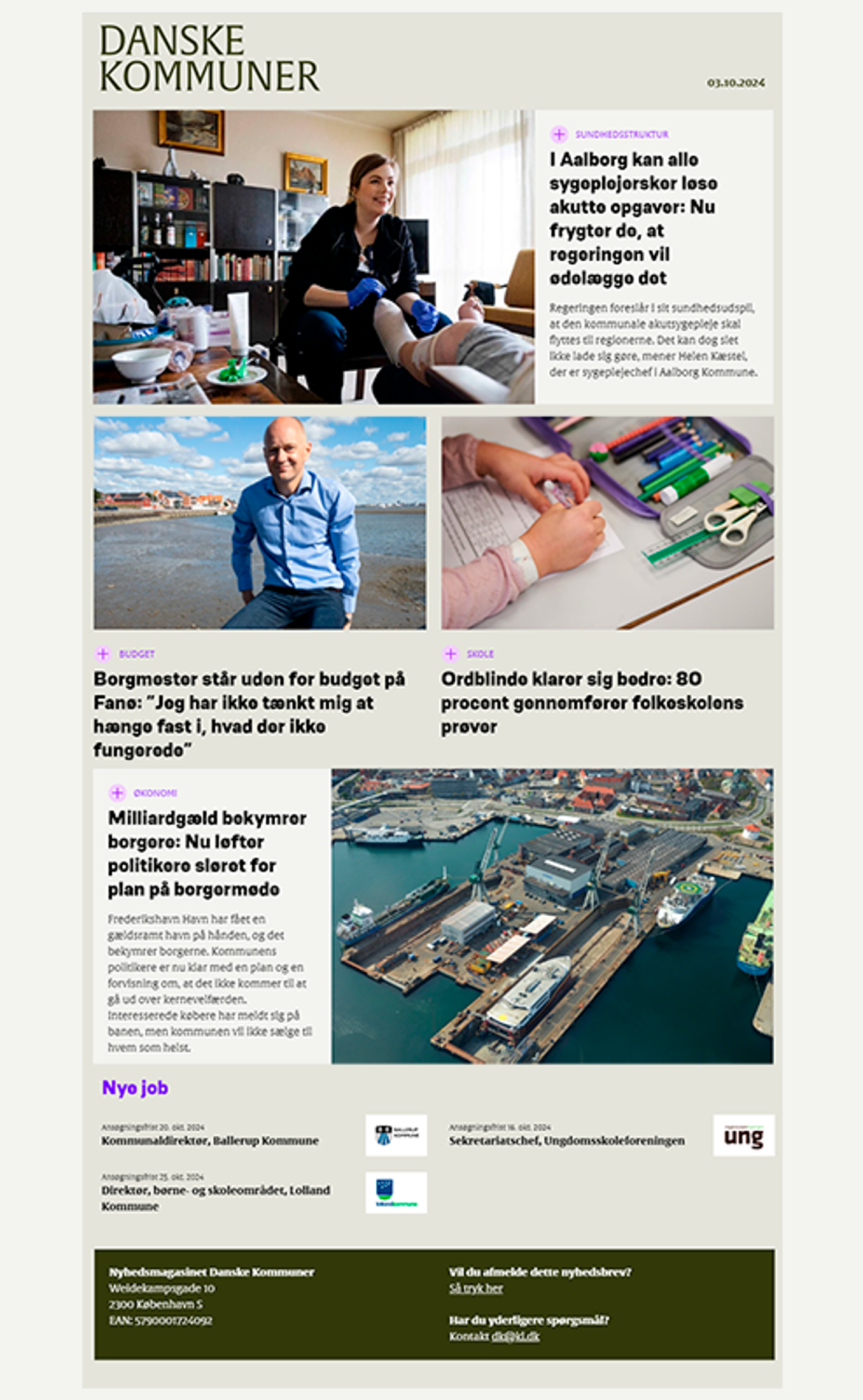The width and height of the screenshot is (863, 1400).
Task: Tap 'Så tryk her' to unsubscribe
Action: pos(475,1288)
